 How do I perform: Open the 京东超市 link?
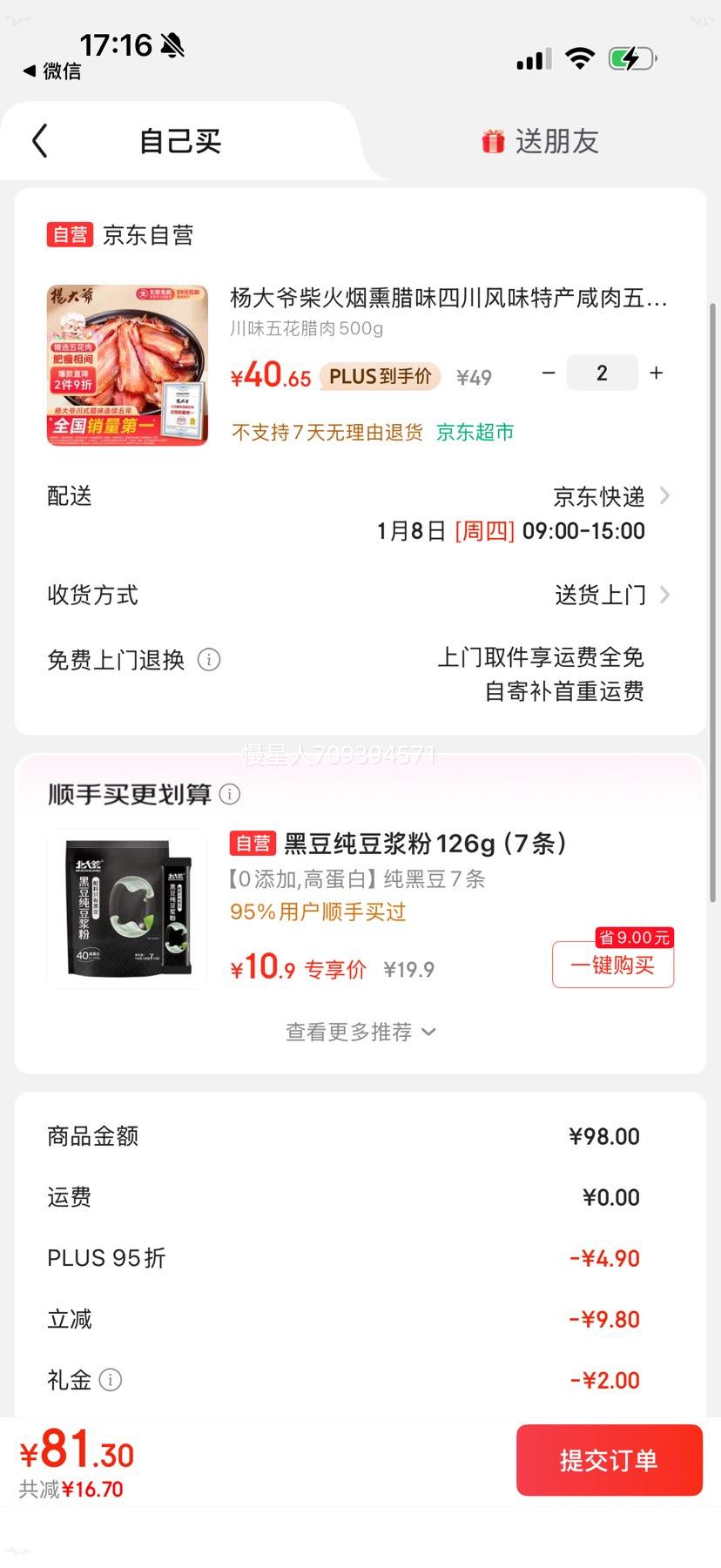(475, 432)
